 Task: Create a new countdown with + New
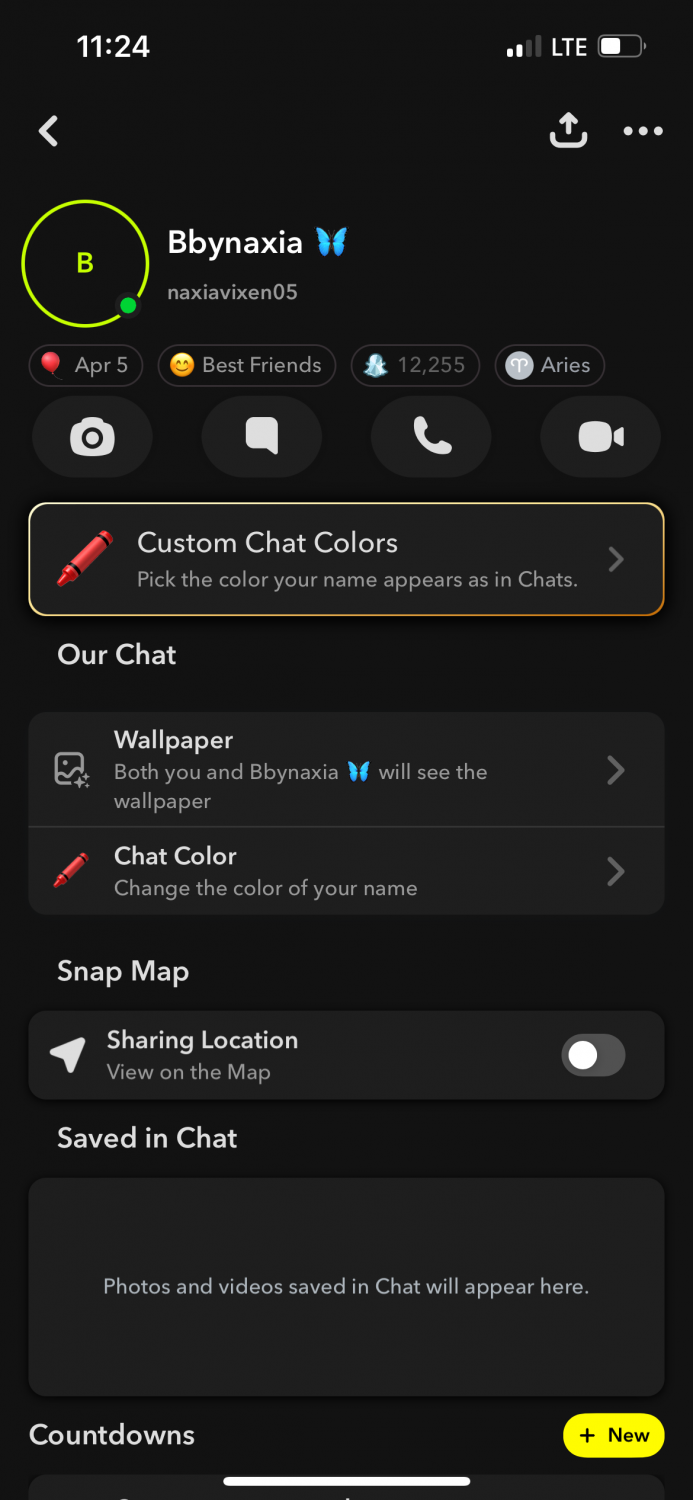pyautogui.click(x=614, y=1435)
